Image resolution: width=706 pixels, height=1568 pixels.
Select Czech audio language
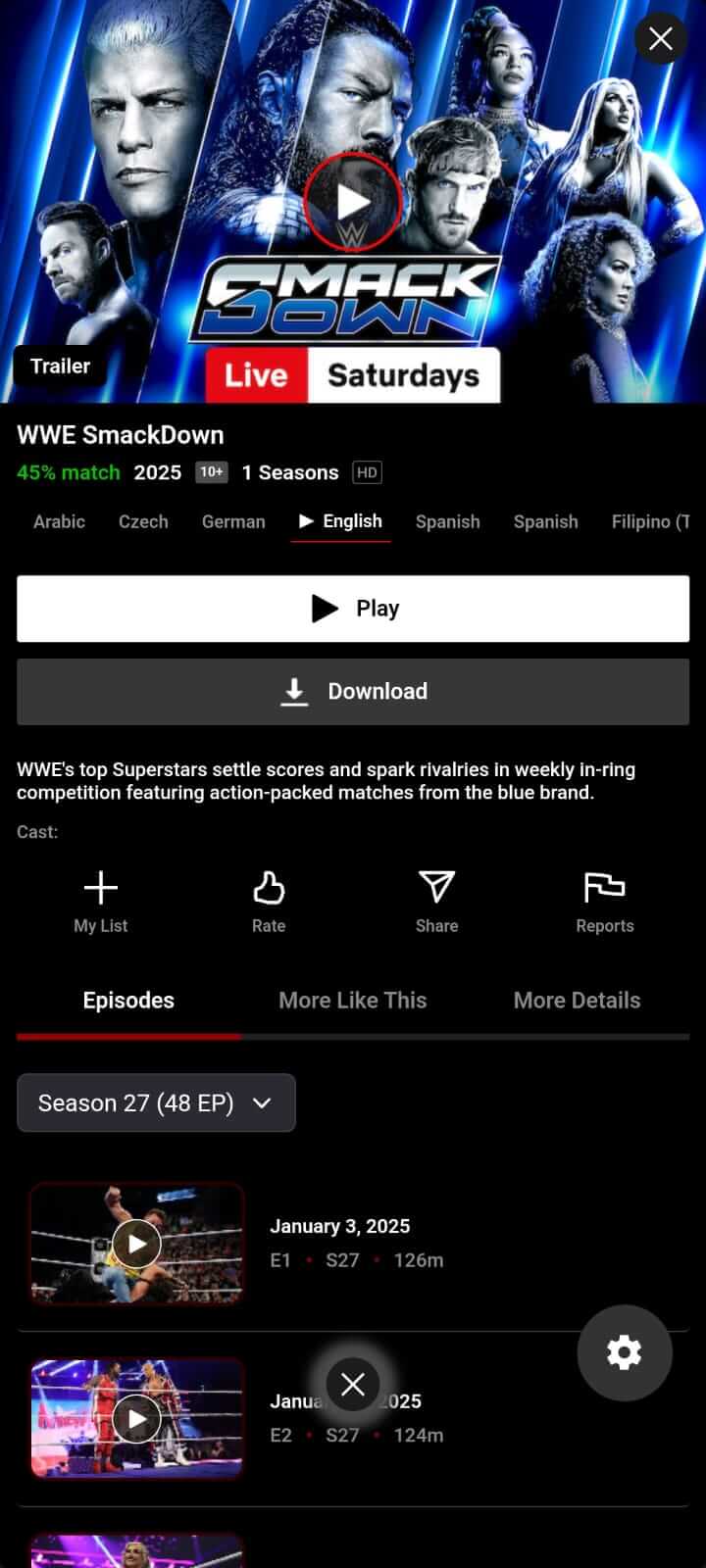(x=143, y=521)
